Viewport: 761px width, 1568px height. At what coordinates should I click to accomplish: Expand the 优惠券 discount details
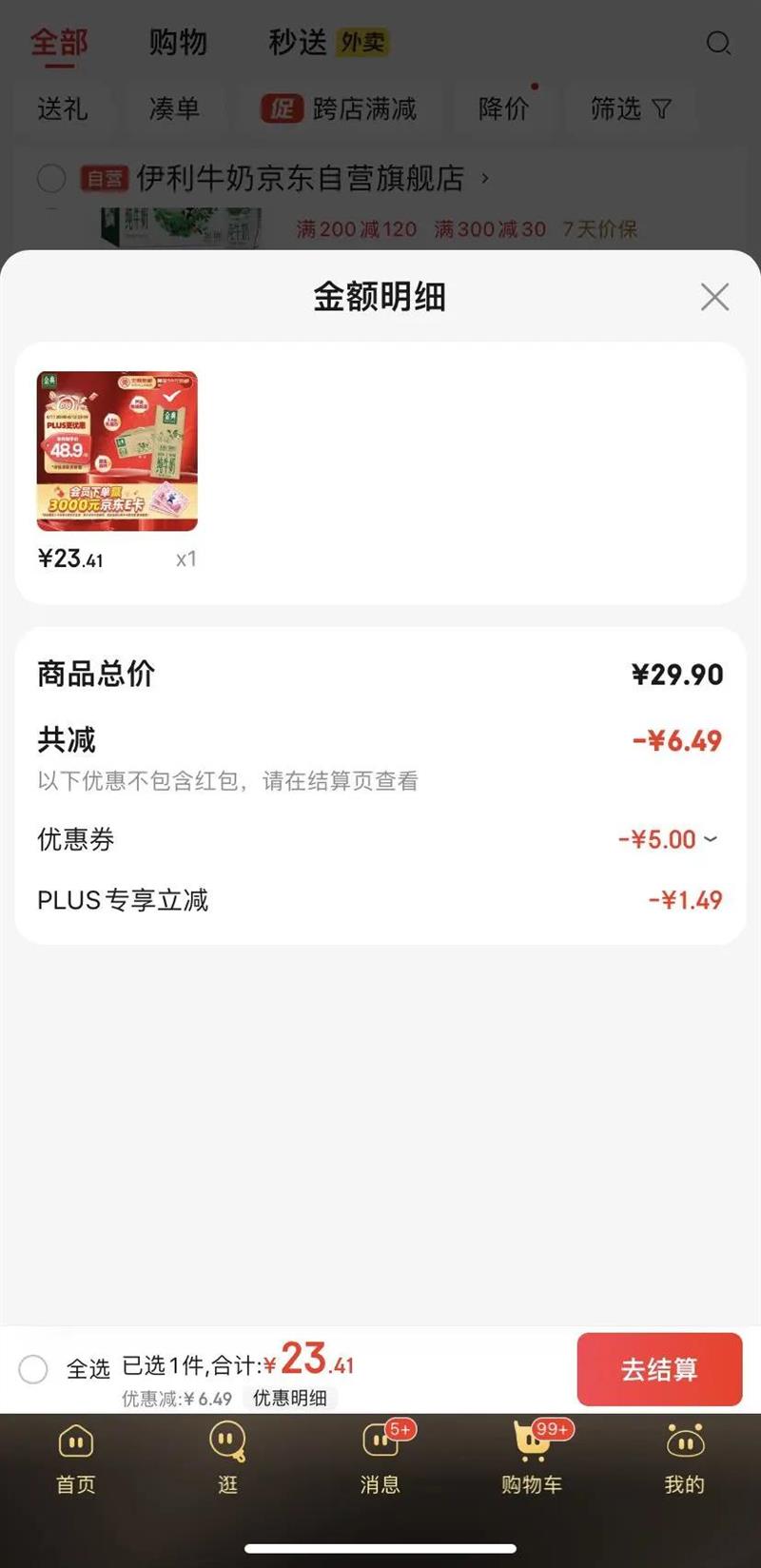[x=668, y=839]
